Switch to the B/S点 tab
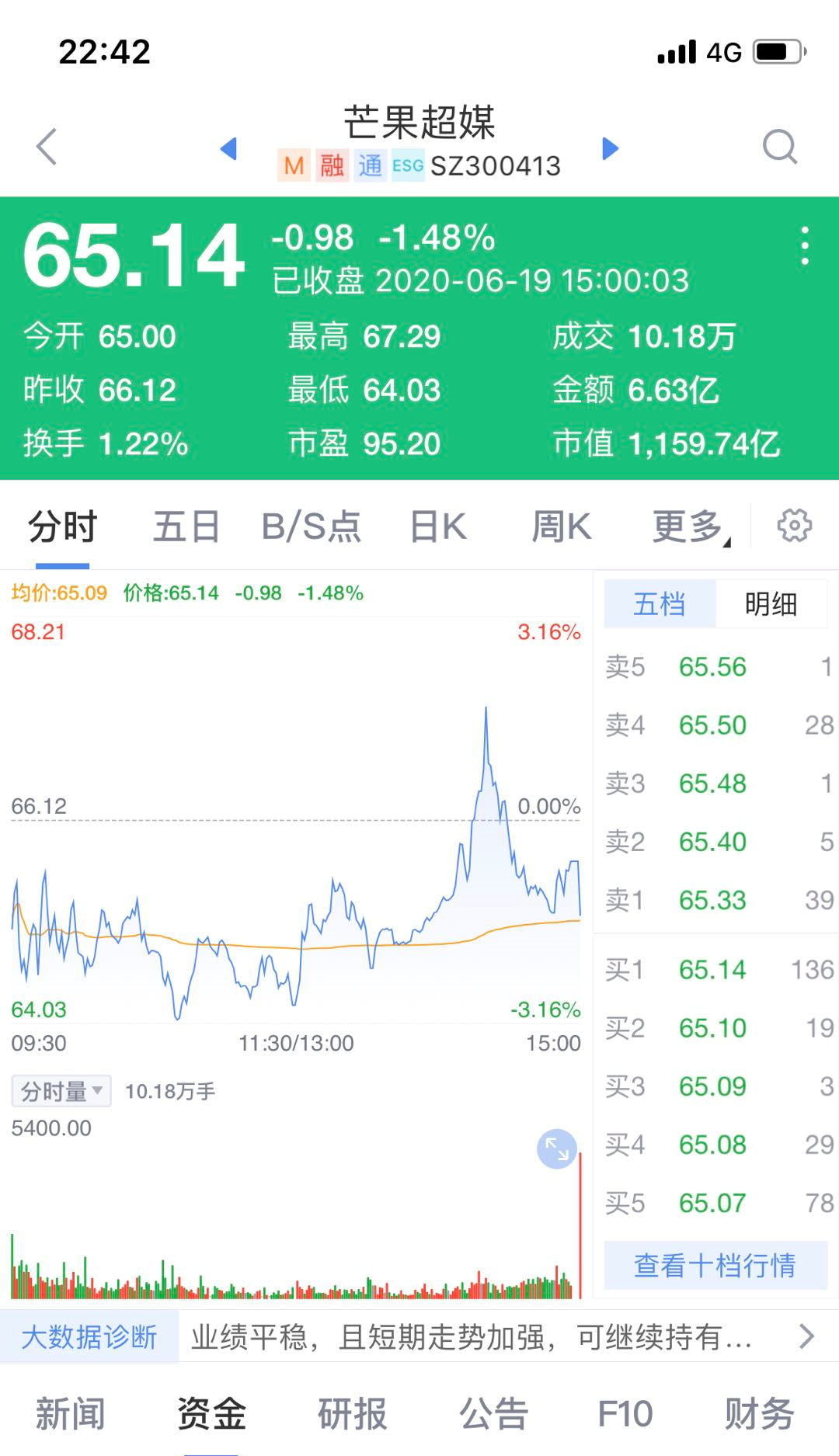839x1456 pixels. pos(311,527)
